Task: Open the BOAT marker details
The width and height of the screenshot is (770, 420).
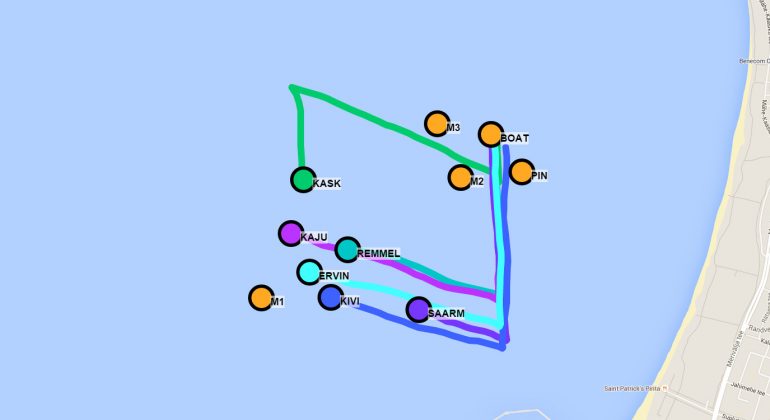Action: (490, 134)
